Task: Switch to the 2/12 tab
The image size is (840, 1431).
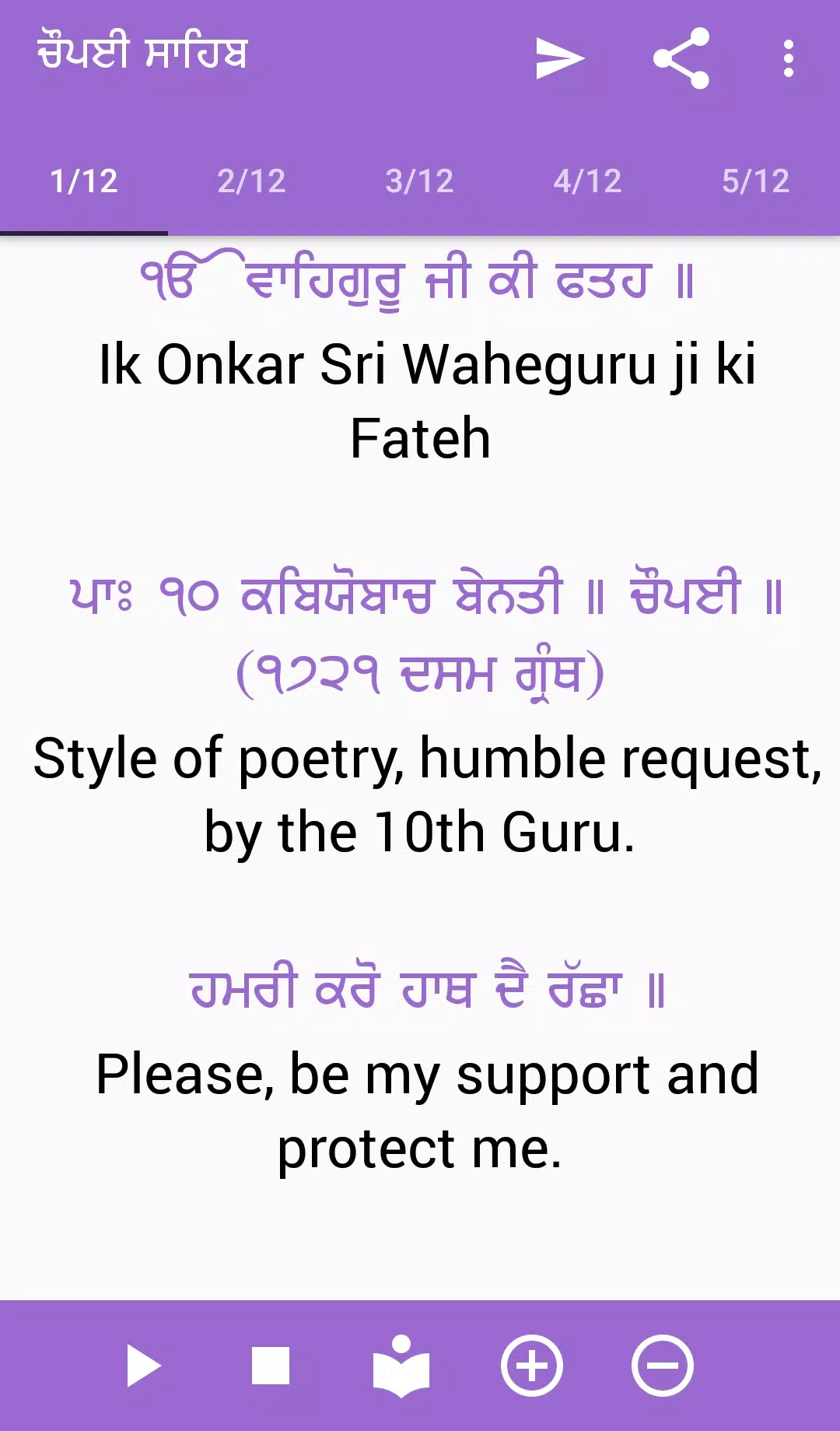Action: [251, 182]
